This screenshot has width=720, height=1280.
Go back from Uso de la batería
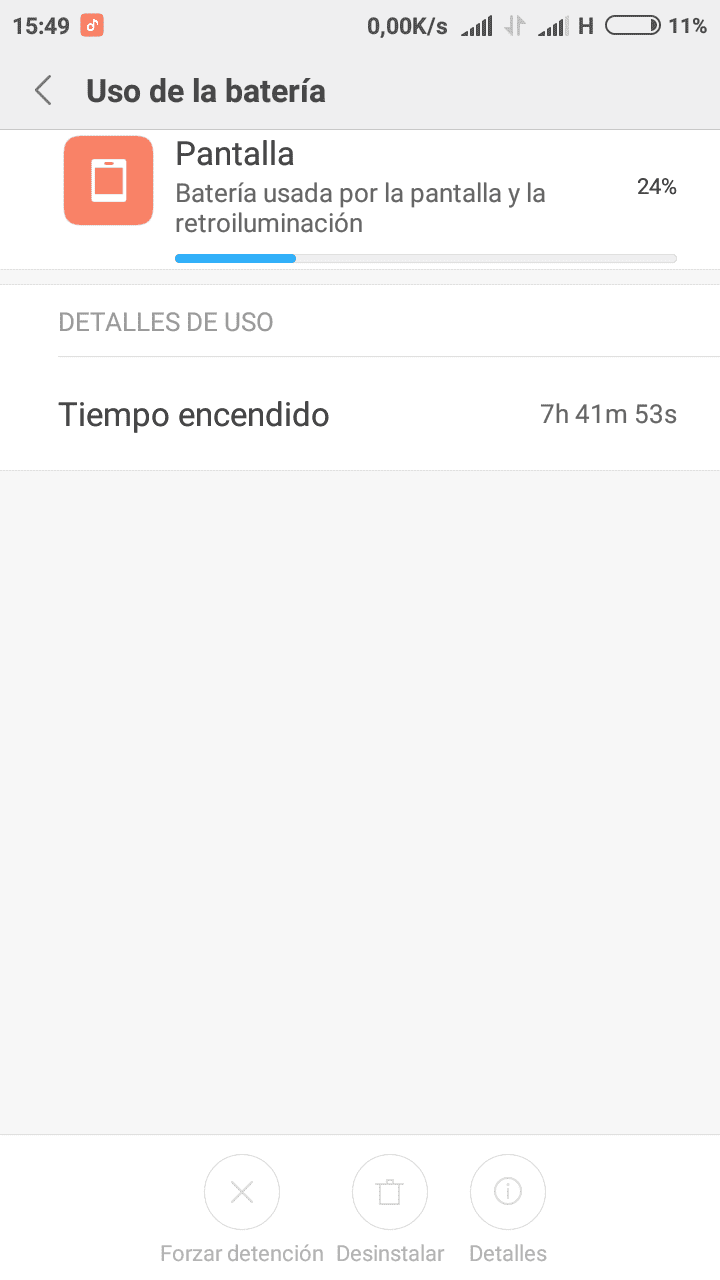[43, 91]
